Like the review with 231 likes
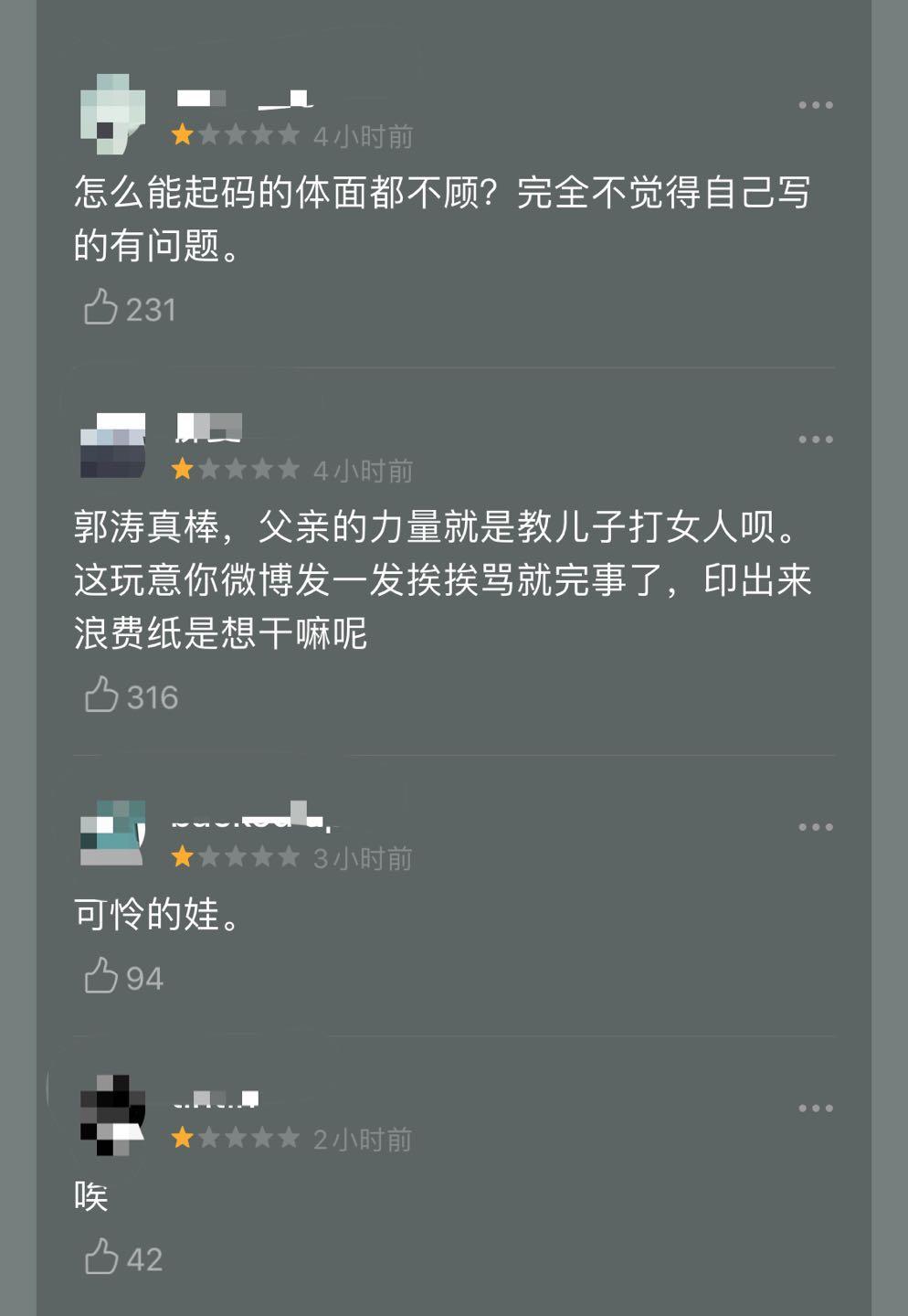908x1316 pixels. pyautogui.click(x=101, y=308)
